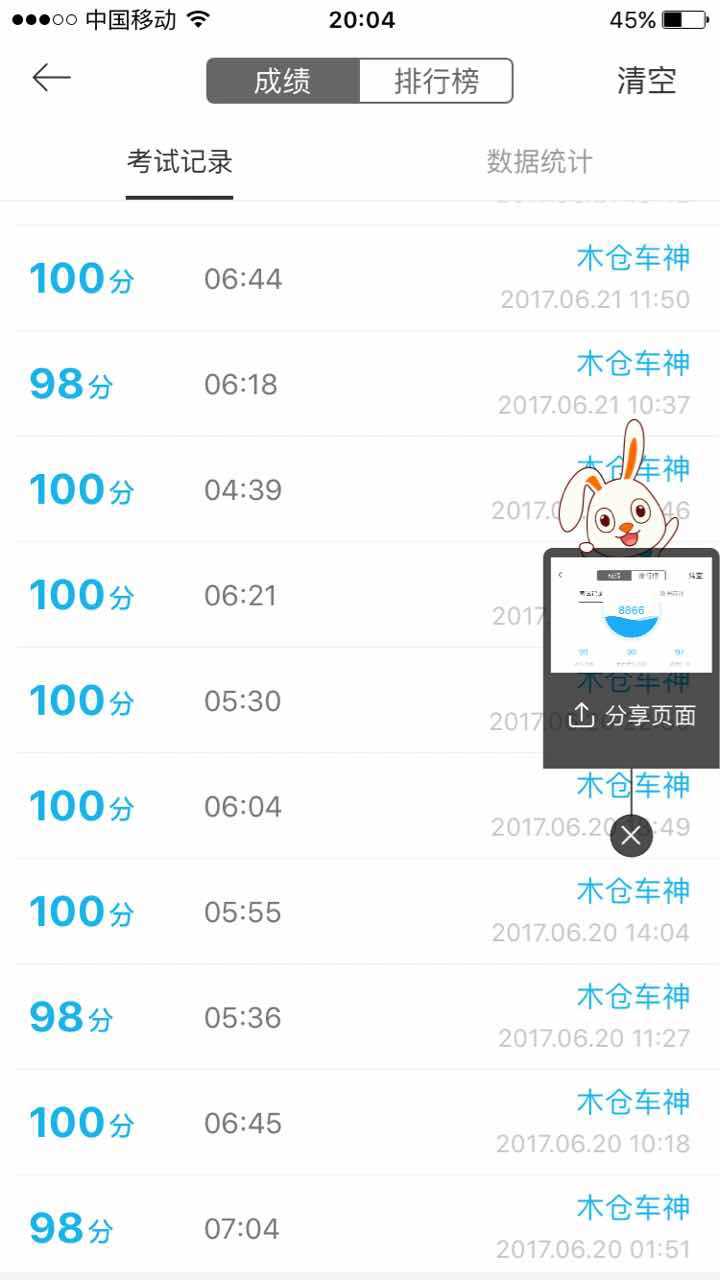Screen dimensions: 720x1280
Task: Open the exam record timed 06:21
Action: (x=300, y=596)
